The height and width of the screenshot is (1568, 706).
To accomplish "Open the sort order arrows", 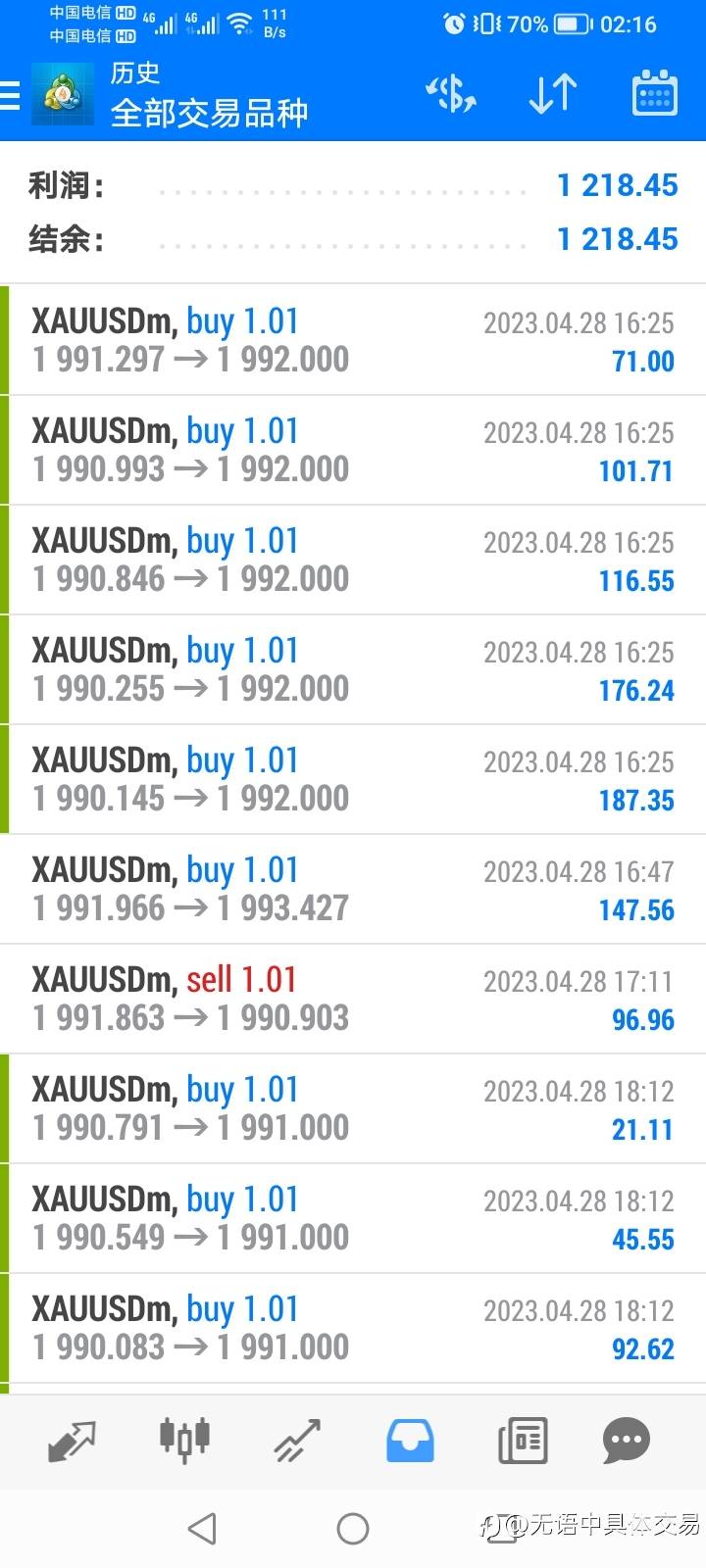I will [x=553, y=95].
